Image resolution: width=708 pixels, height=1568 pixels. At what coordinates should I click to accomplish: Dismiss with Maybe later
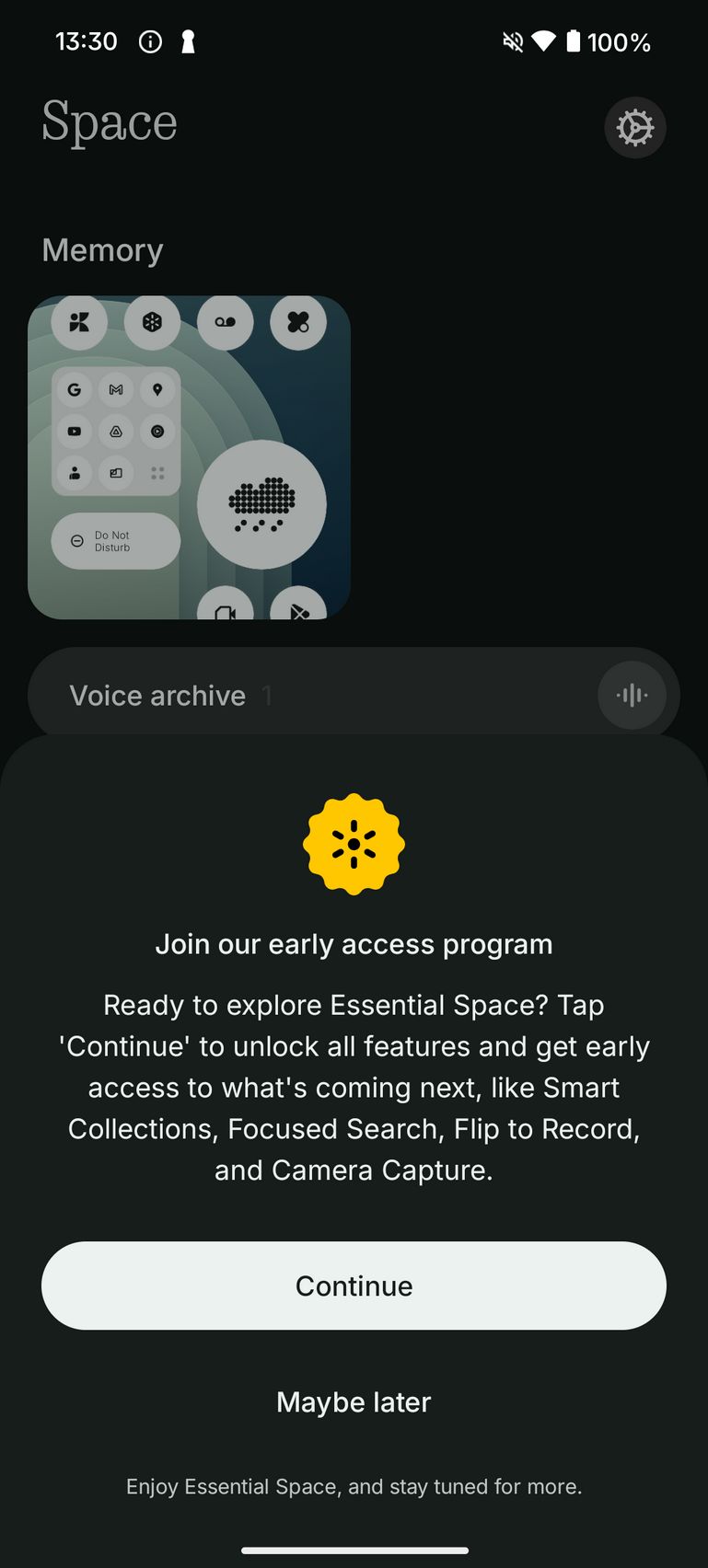pos(354,1401)
